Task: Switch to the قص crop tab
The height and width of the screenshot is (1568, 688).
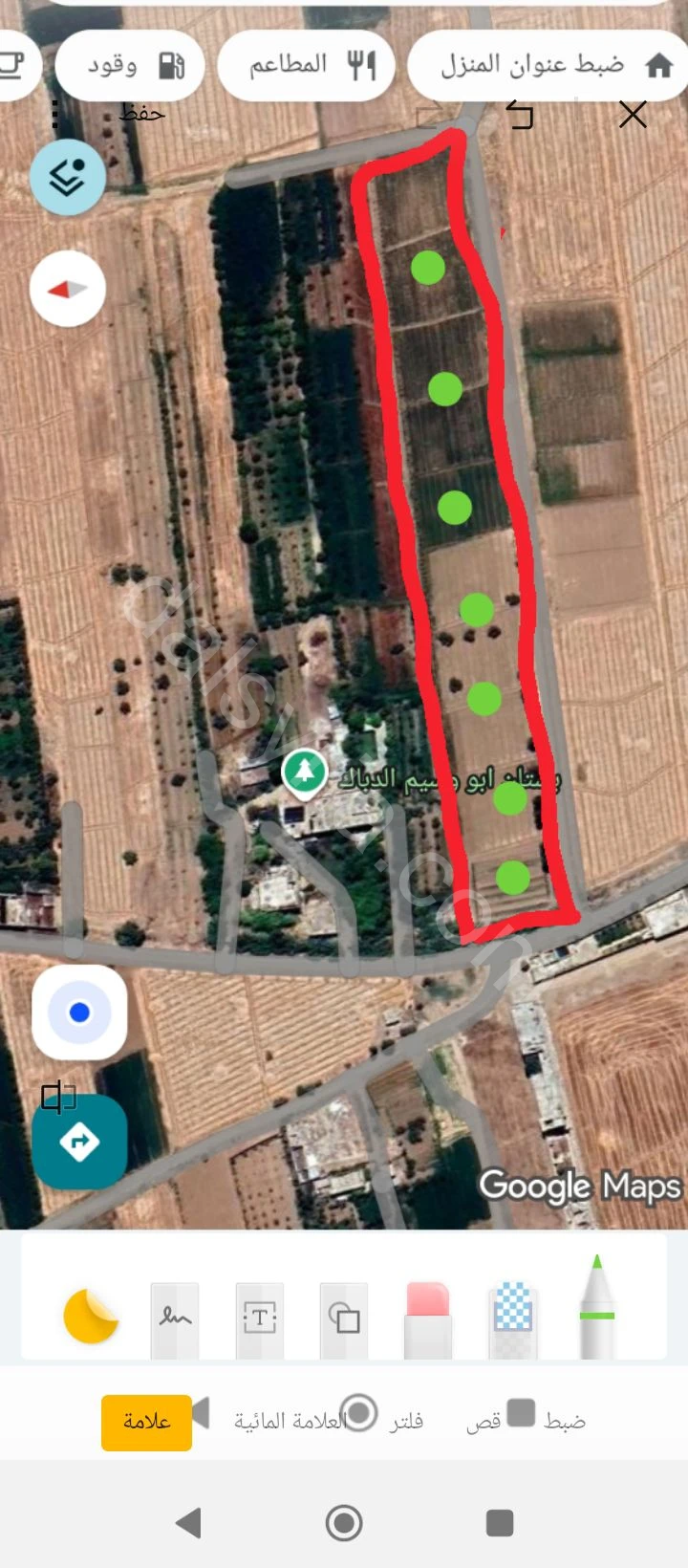Action: point(484,1422)
